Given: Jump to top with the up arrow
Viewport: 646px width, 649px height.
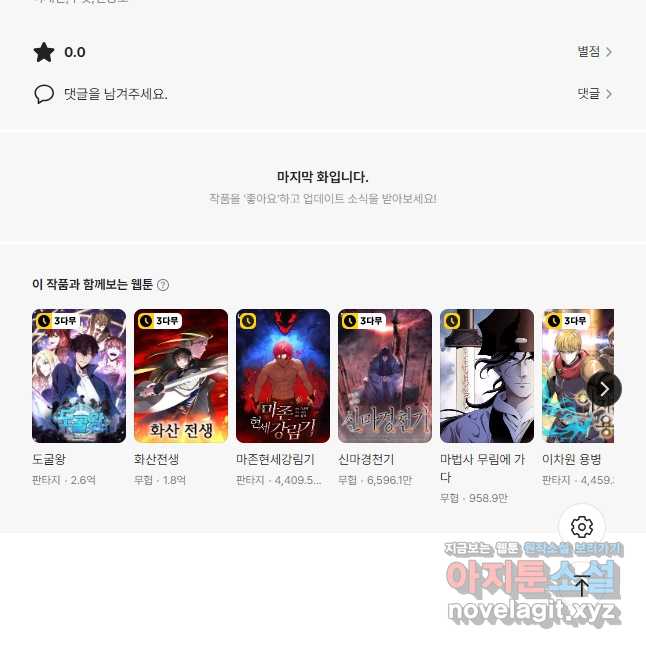Looking at the screenshot, I should pyautogui.click(x=582, y=586).
